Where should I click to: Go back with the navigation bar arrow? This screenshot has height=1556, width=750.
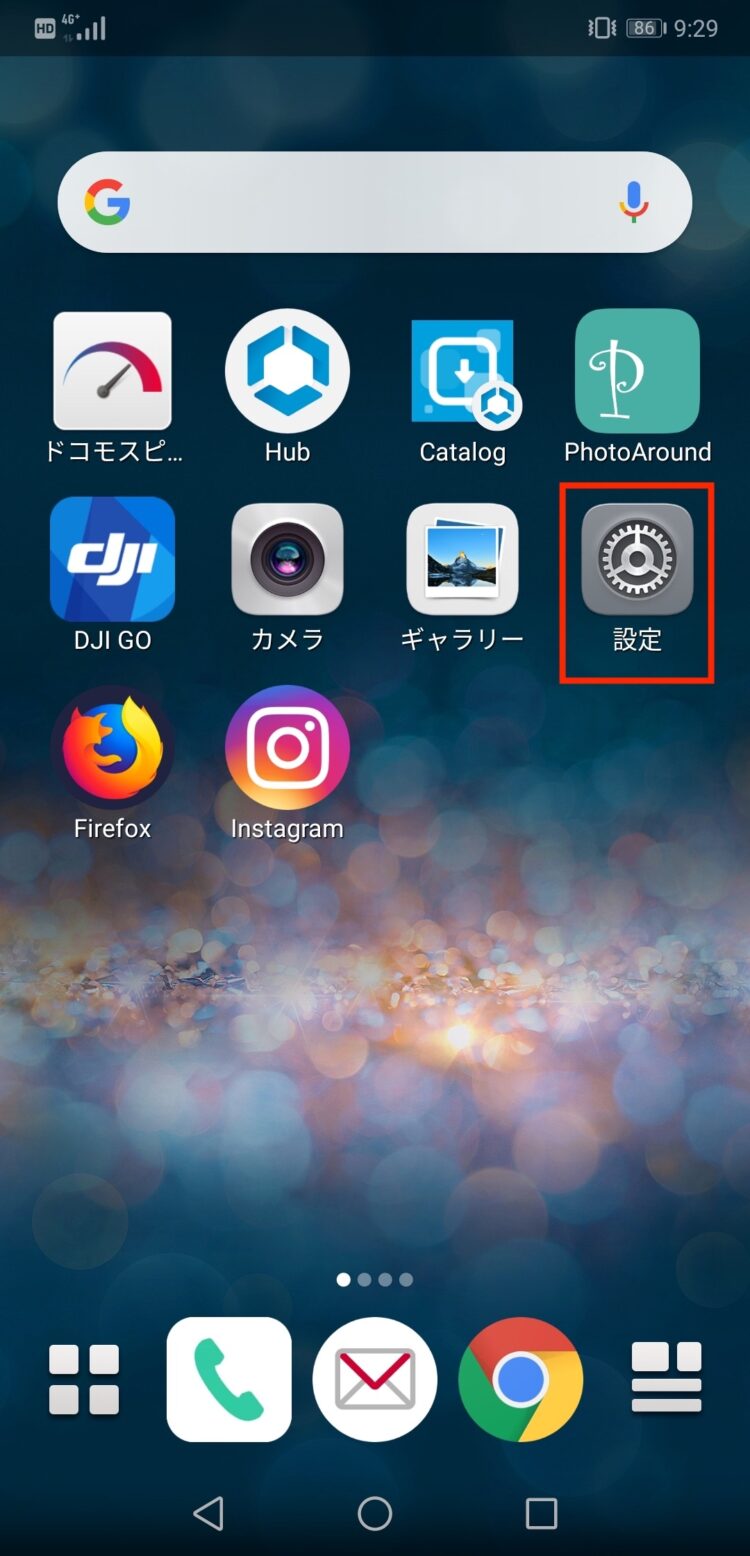click(208, 1513)
